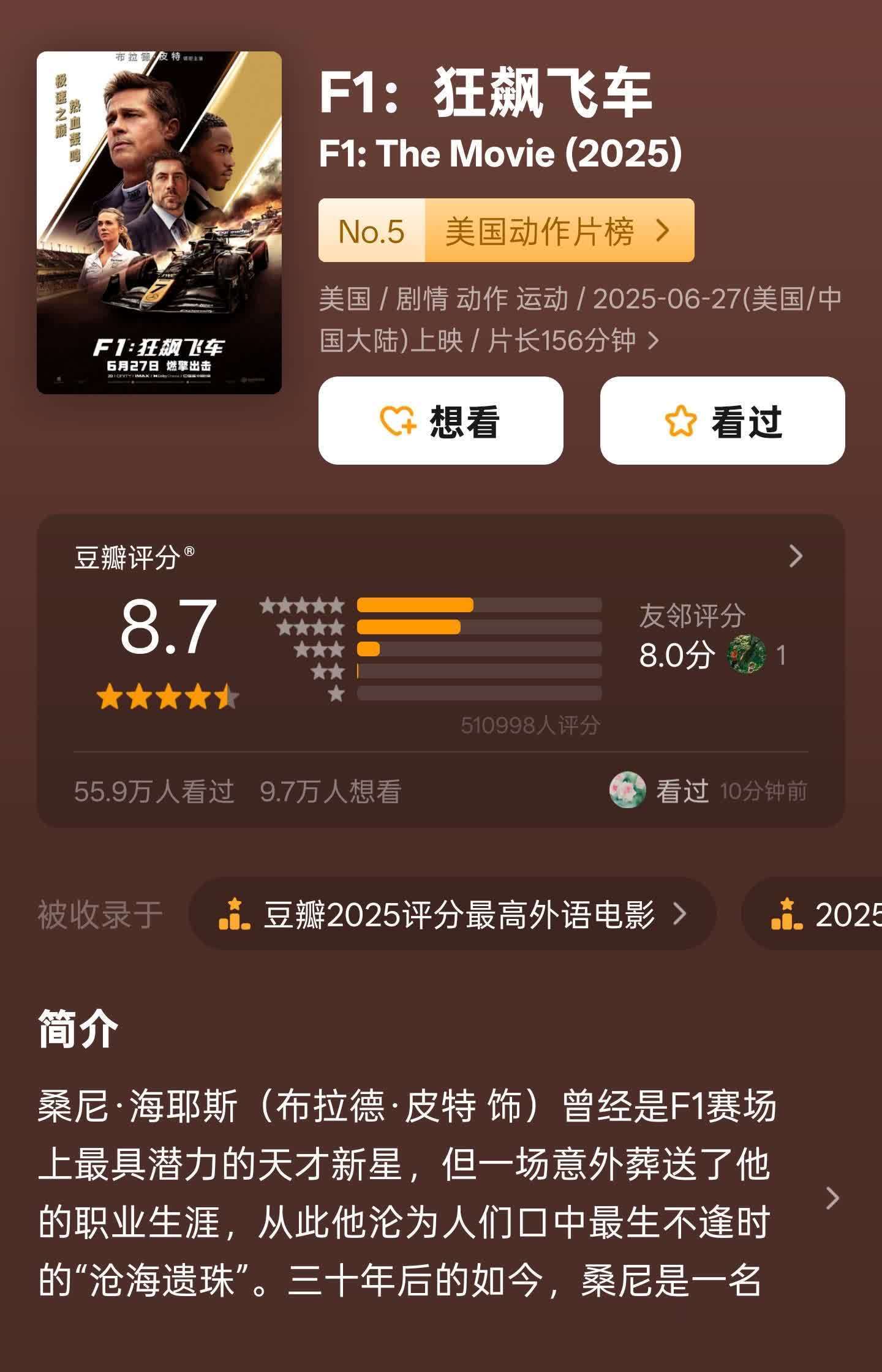Open the No.5 美国动作片榜 ranking

pyautogui.click(x=506, y=231)
